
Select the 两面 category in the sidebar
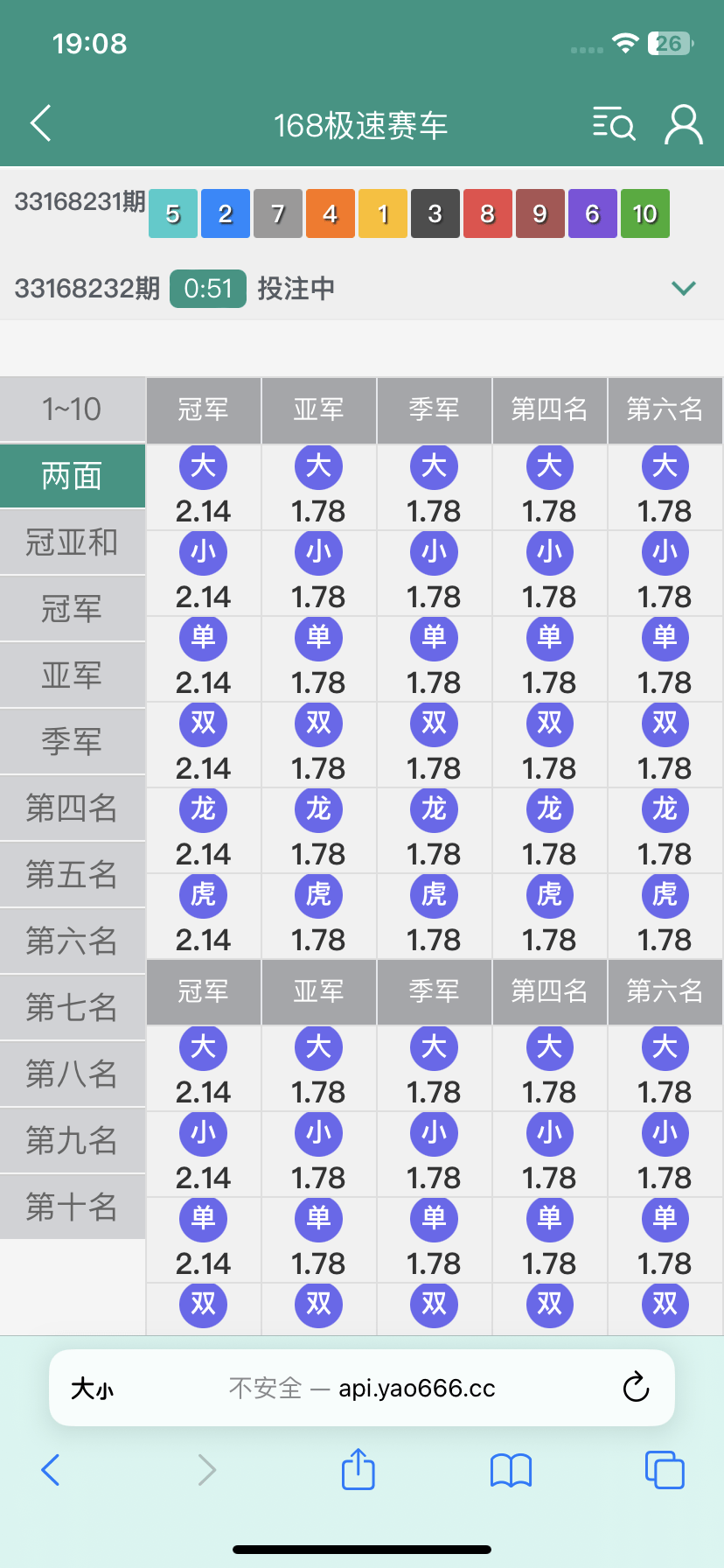[x=72, y=476]
